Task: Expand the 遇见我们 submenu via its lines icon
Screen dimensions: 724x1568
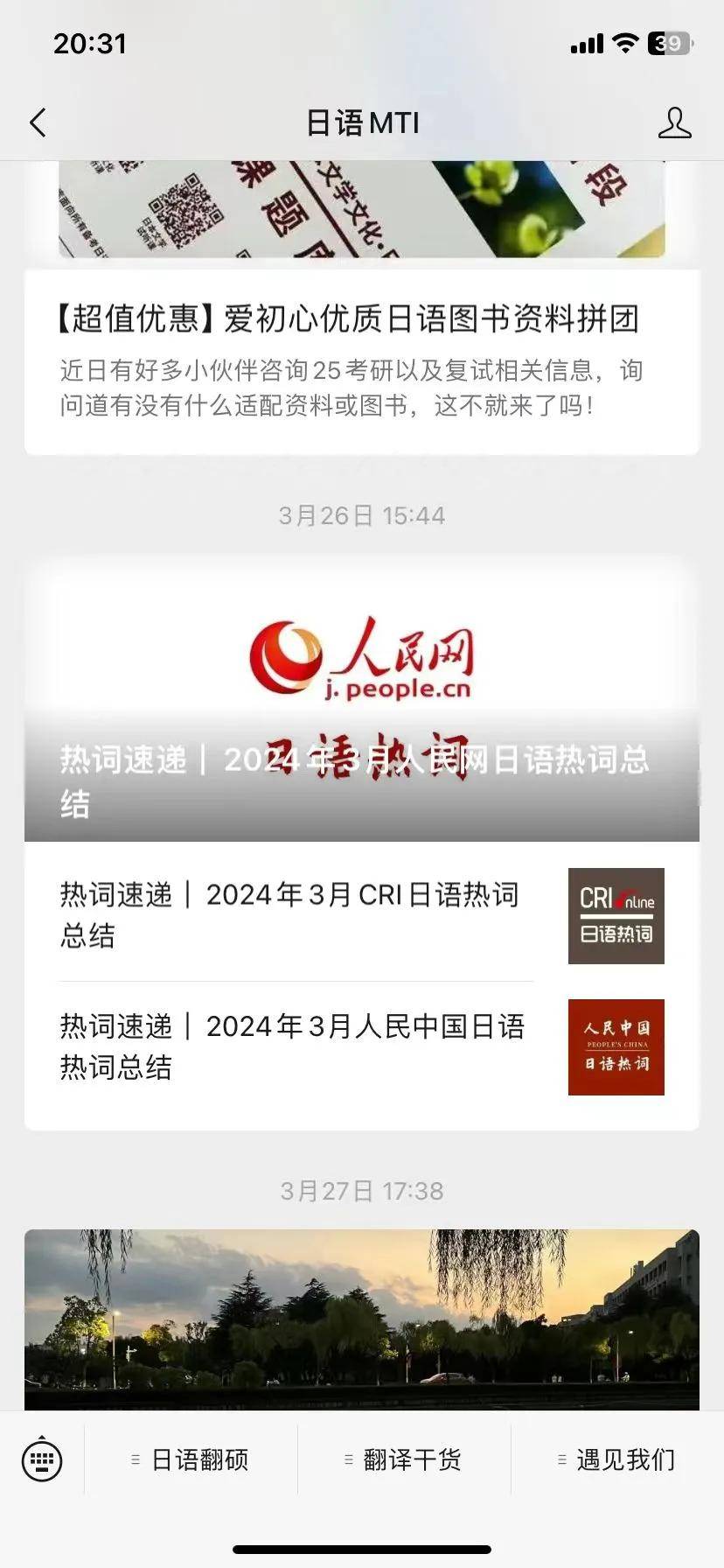Action: 560,1459
